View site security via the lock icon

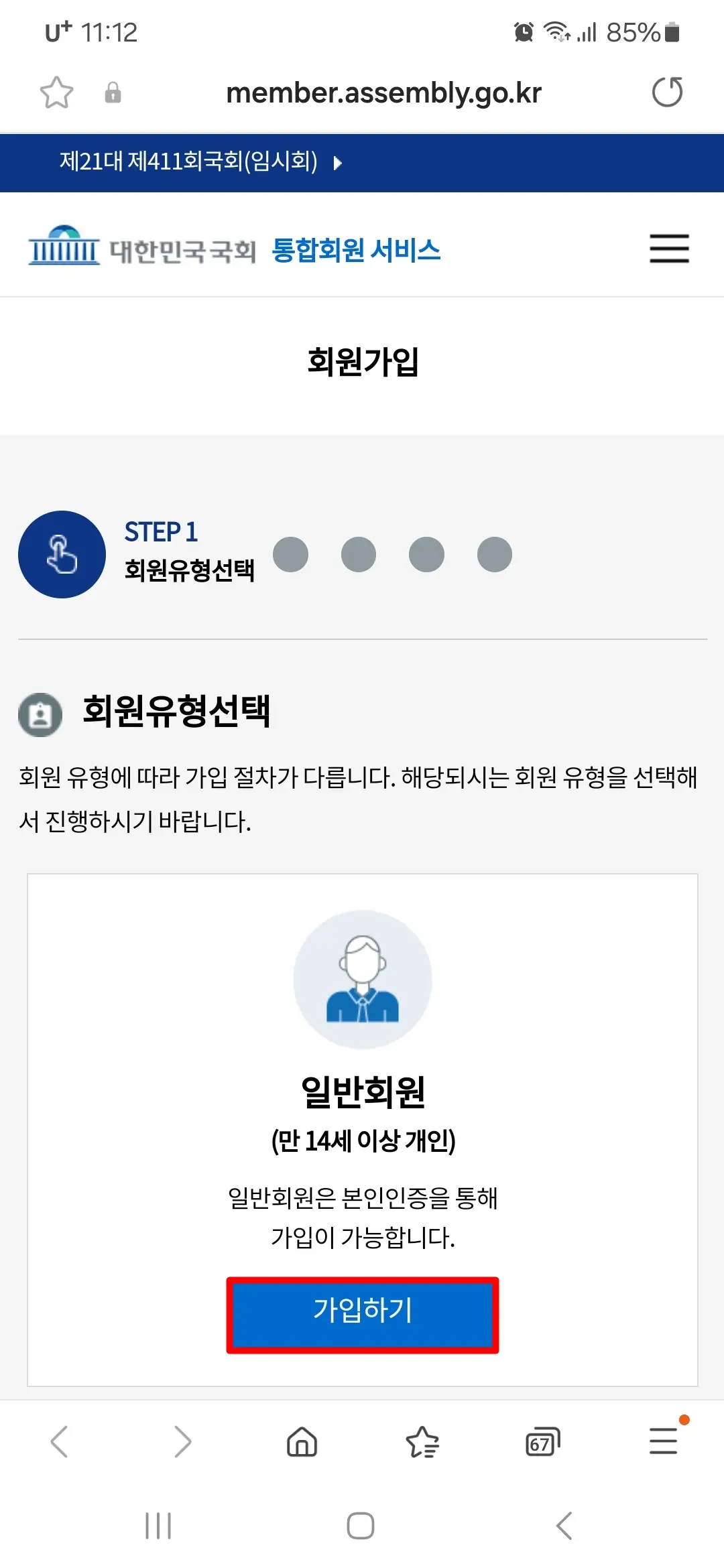[112, 93]
